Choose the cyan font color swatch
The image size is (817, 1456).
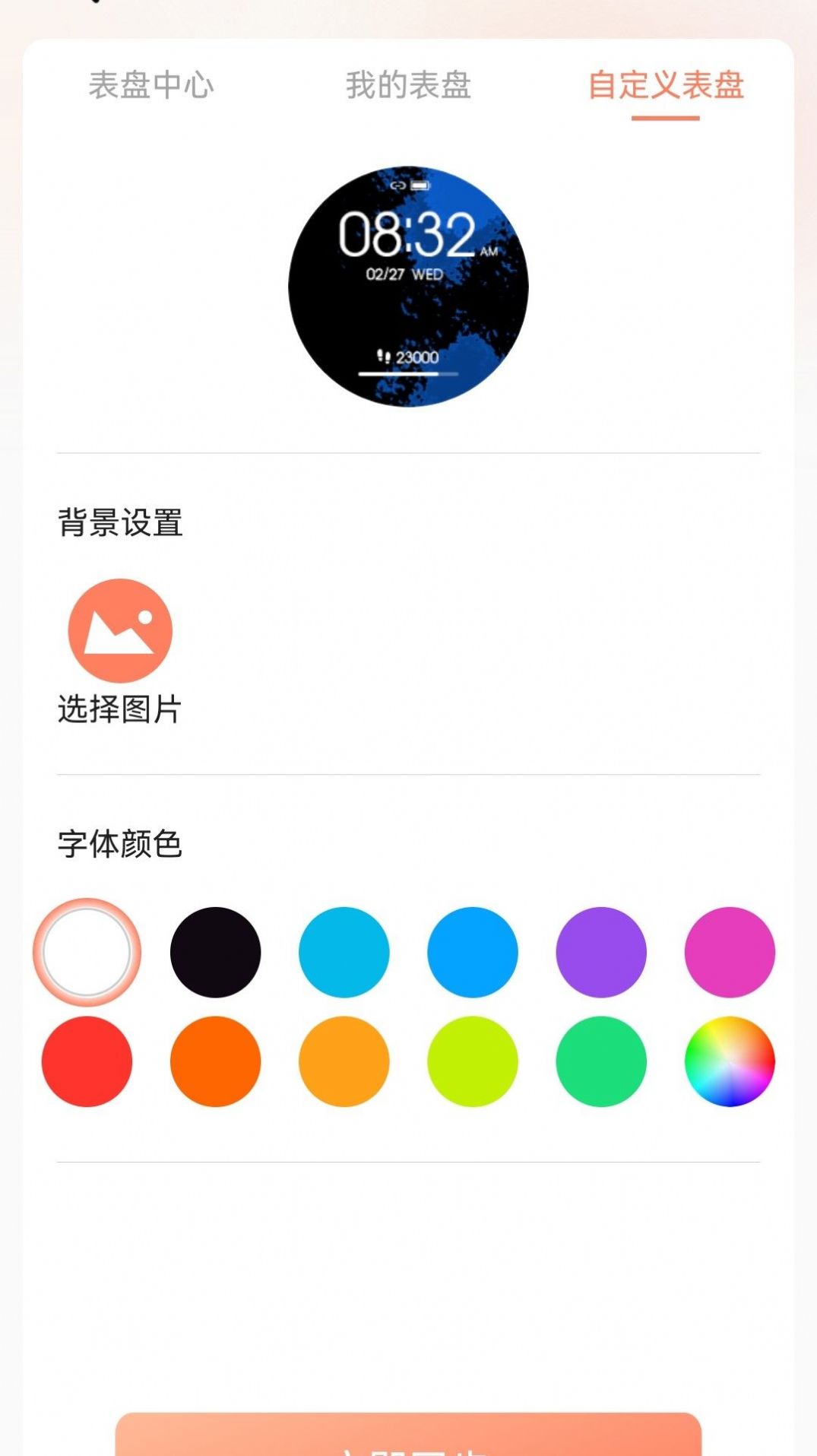(x=344, y=950)
